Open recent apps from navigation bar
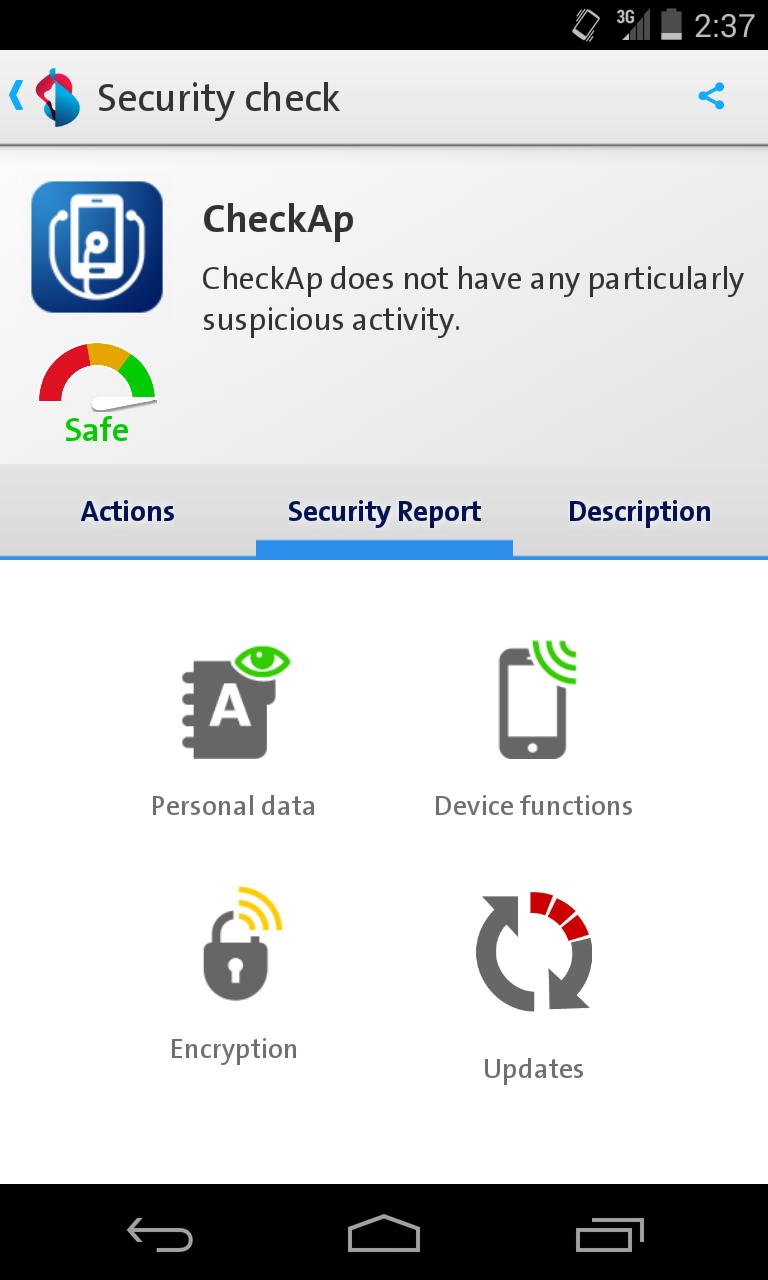768x1280 pixels. pos(610,1234)
